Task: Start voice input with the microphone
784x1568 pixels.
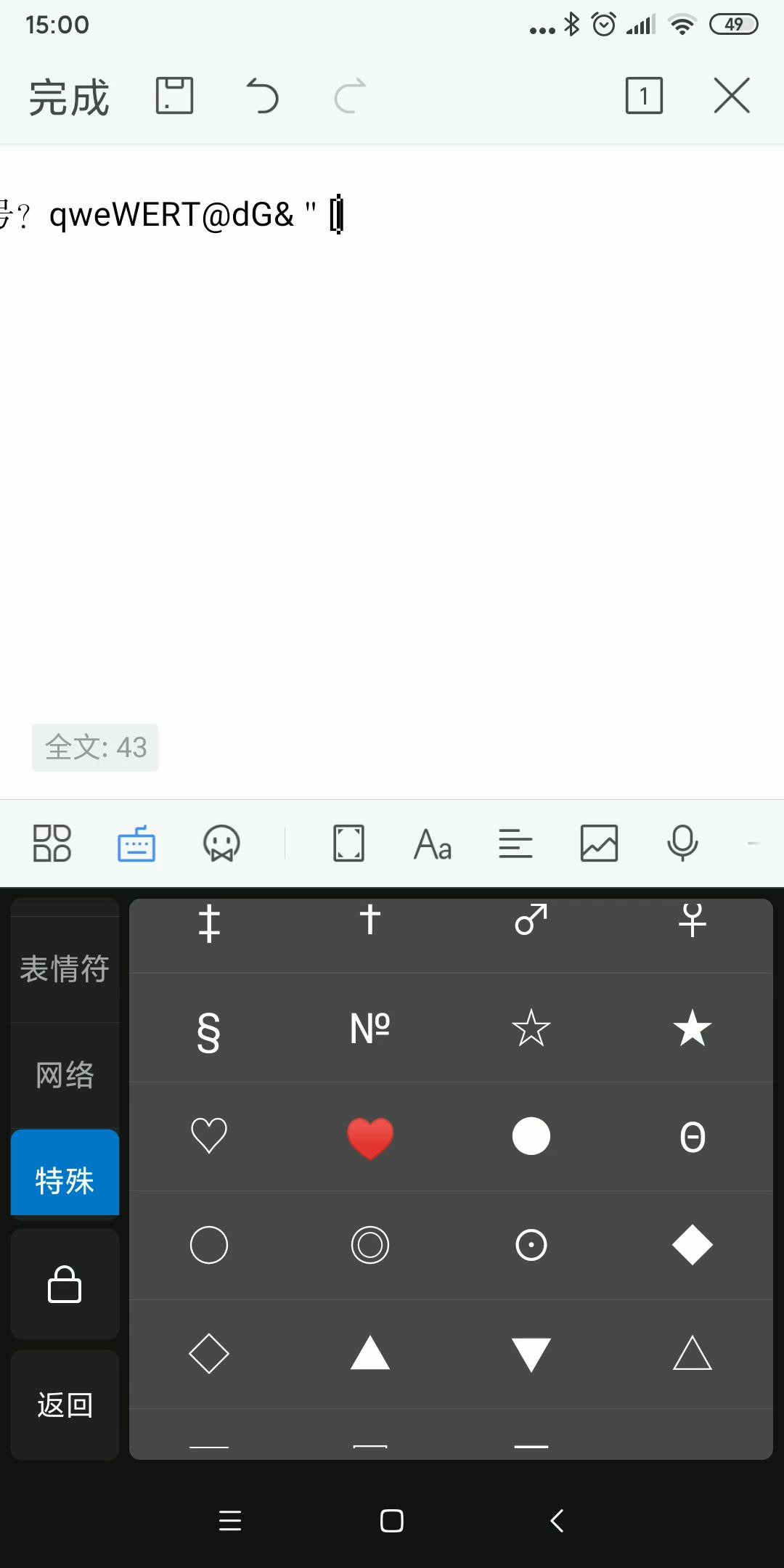Action: pyautogui.click(x=682, y=844)
